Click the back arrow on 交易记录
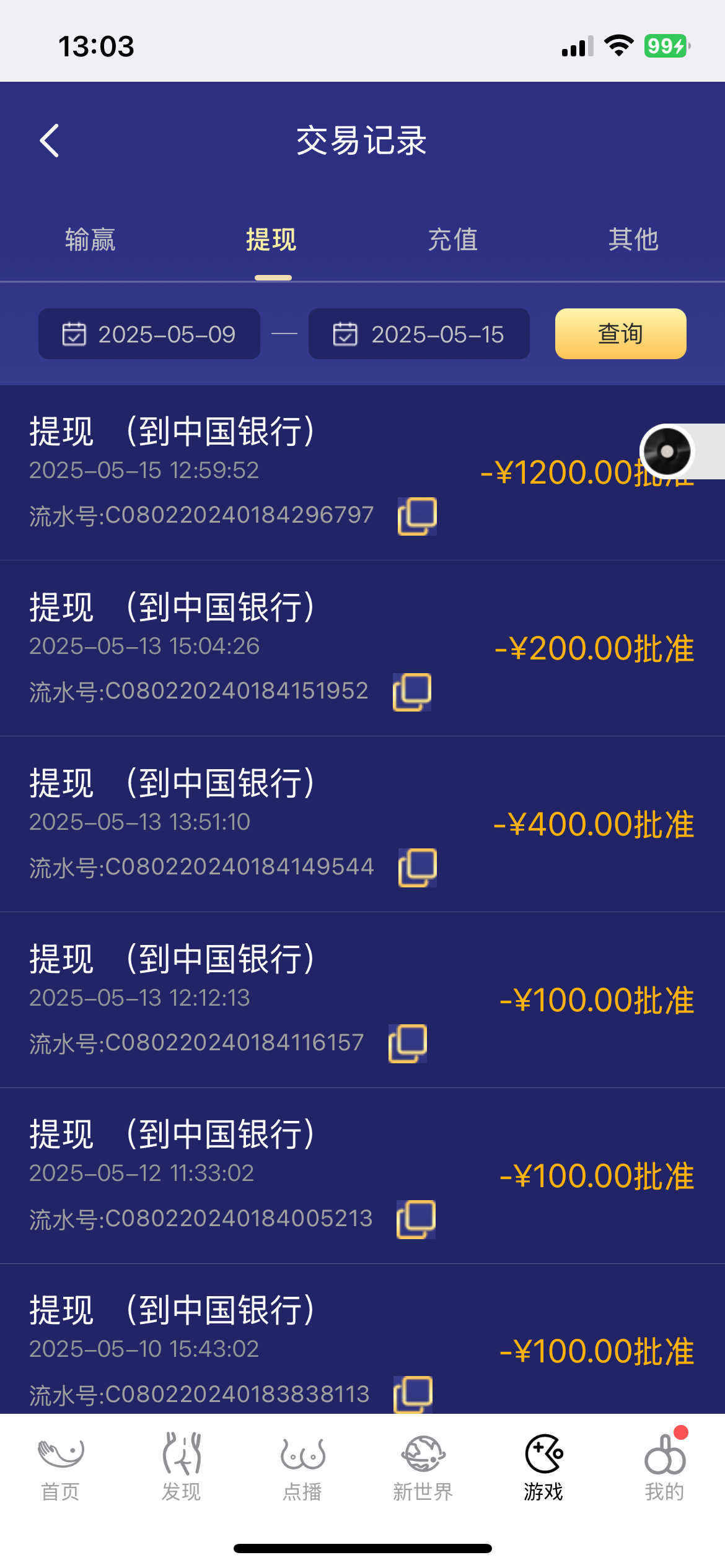Screen dimensions: 725x1568 50,141
